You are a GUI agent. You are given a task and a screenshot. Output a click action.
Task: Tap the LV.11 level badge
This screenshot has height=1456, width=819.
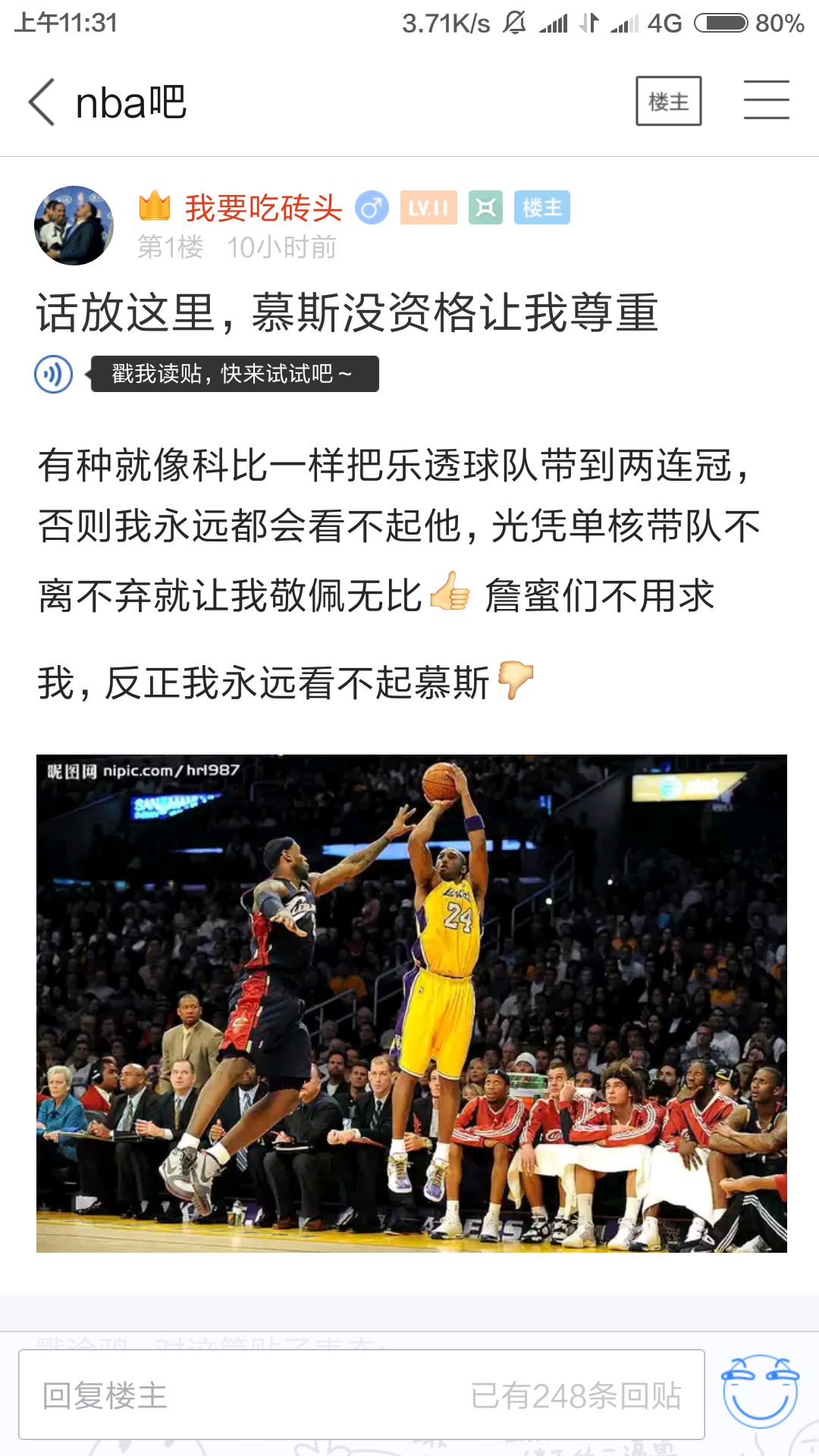428,208
